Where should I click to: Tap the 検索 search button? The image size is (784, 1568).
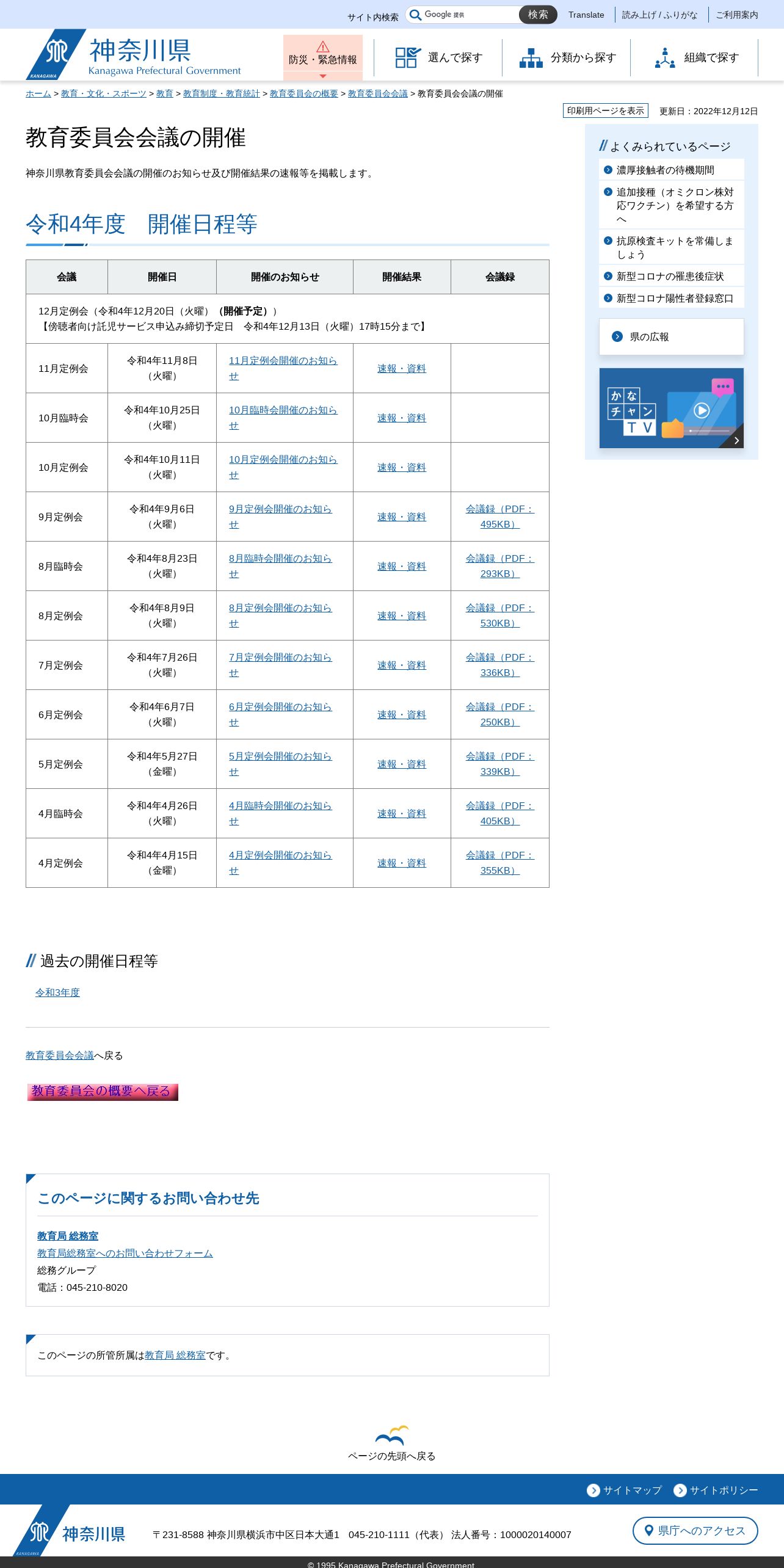(x=538, y=15)
